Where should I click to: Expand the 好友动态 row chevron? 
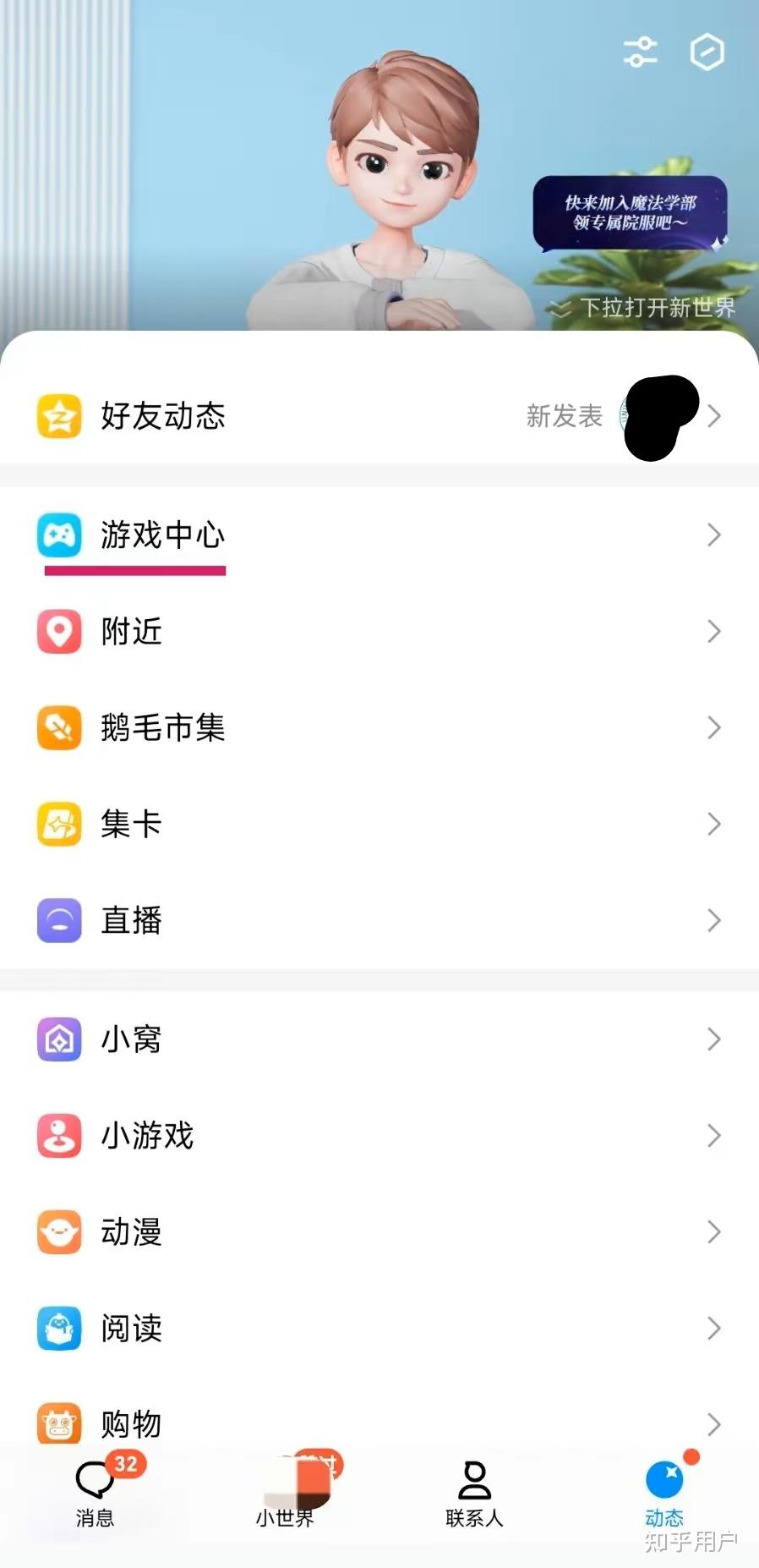pos(714,416)
